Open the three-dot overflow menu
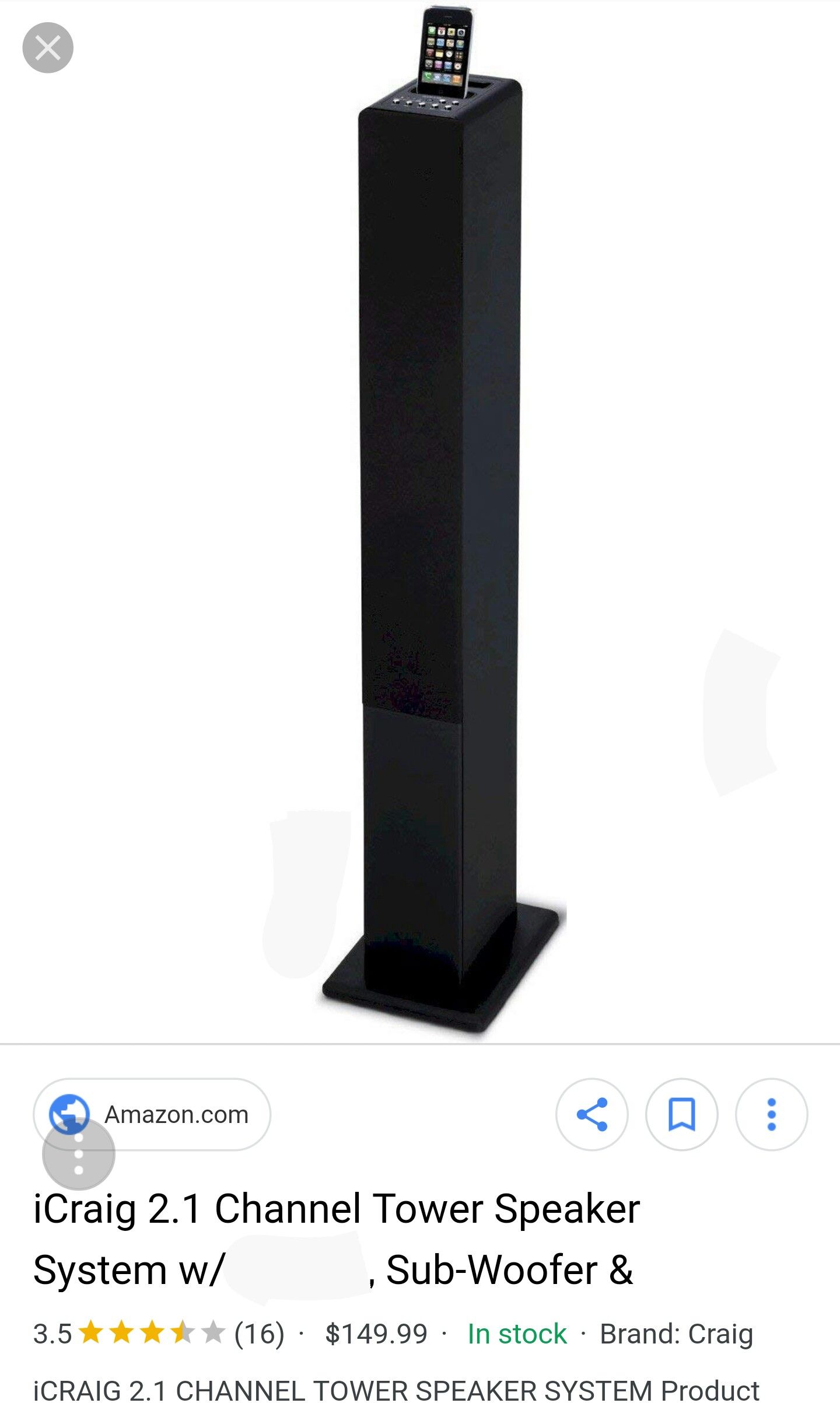Image resolution: width=840 pixels, height=1403 pixels. [772, 1114]
